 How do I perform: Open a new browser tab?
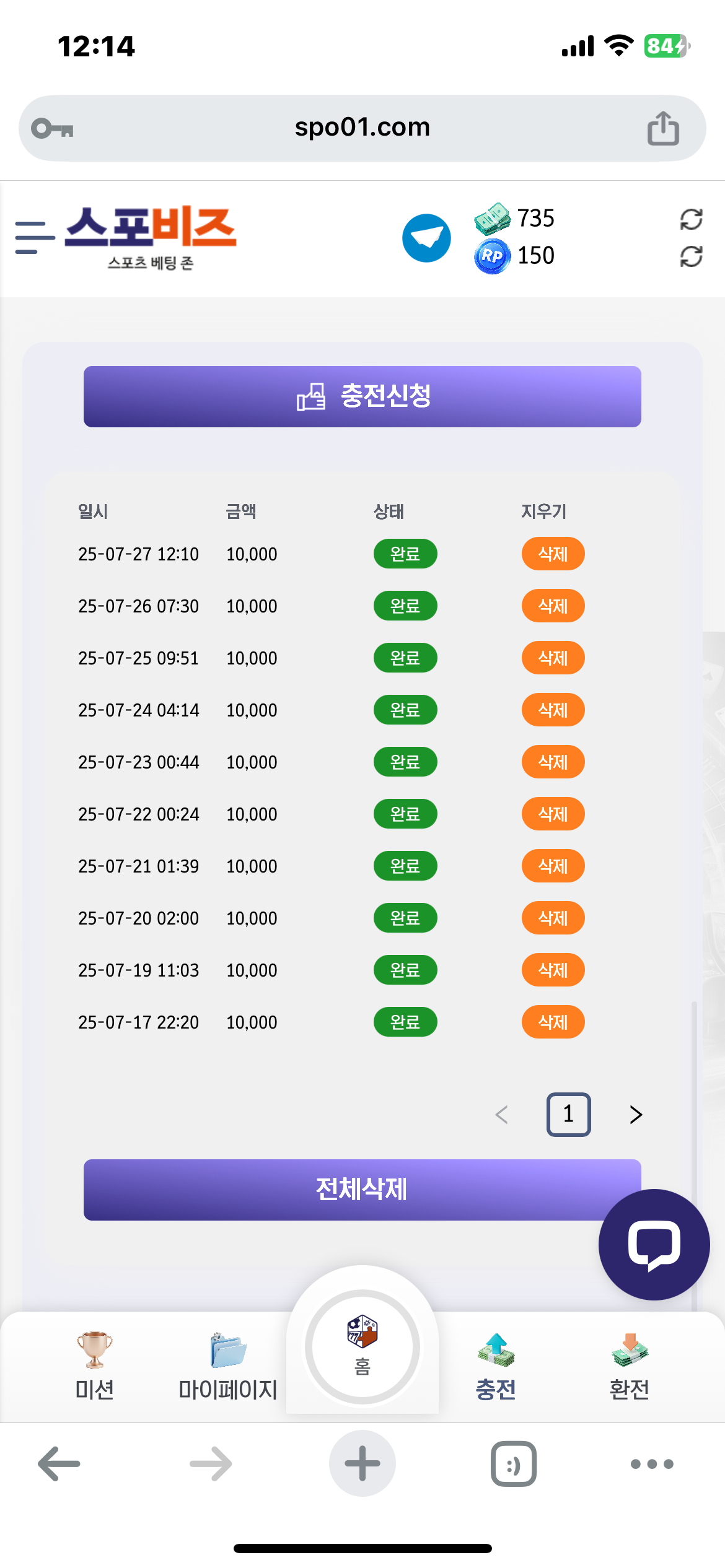pos(362,1464)
